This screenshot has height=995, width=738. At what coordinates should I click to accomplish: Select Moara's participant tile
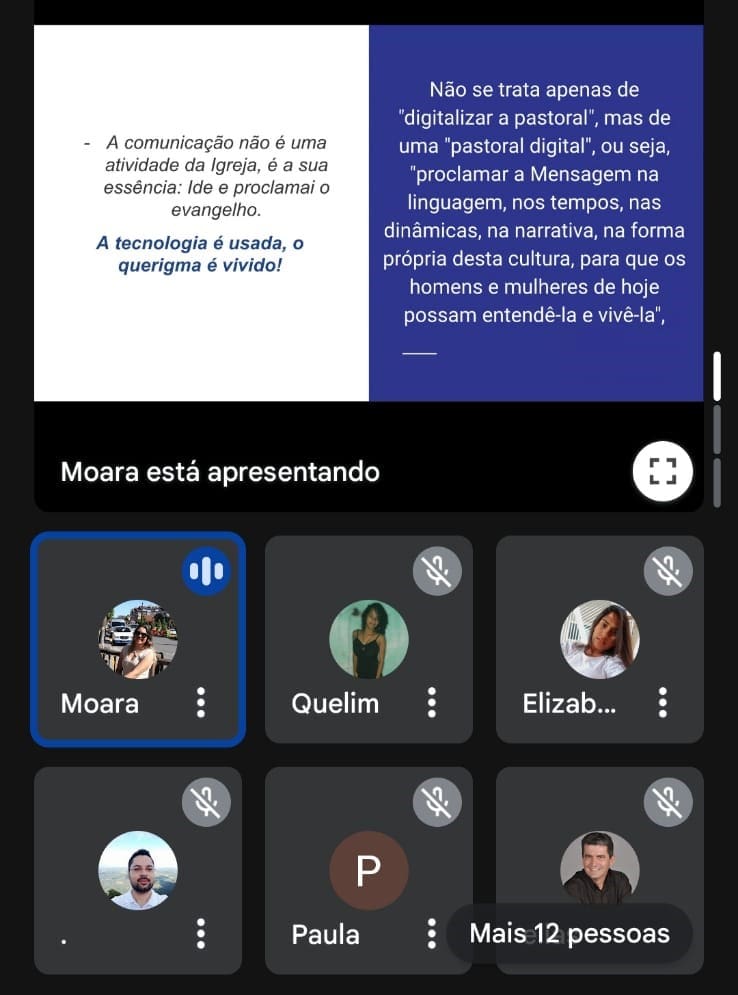click(x=138, y=640)
